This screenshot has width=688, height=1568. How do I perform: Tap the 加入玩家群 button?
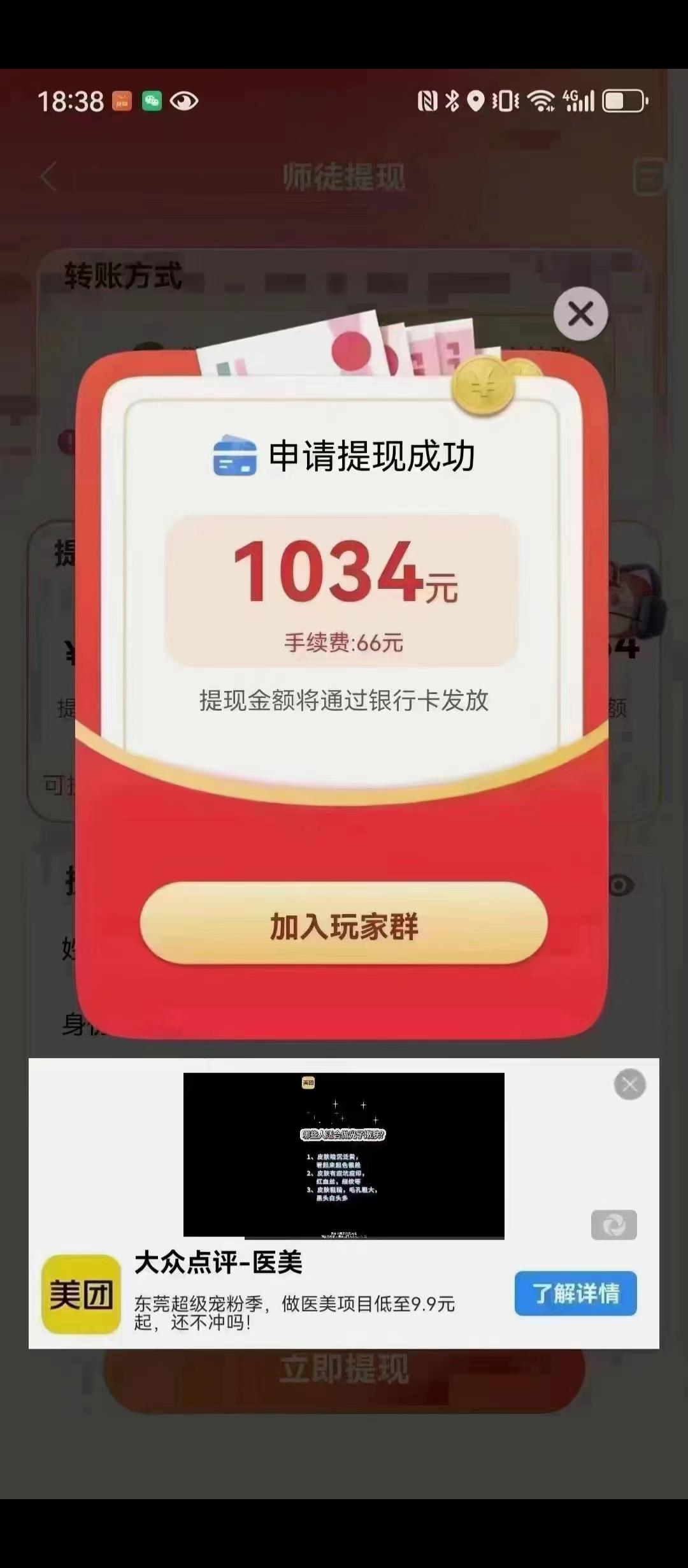[343, 925]
